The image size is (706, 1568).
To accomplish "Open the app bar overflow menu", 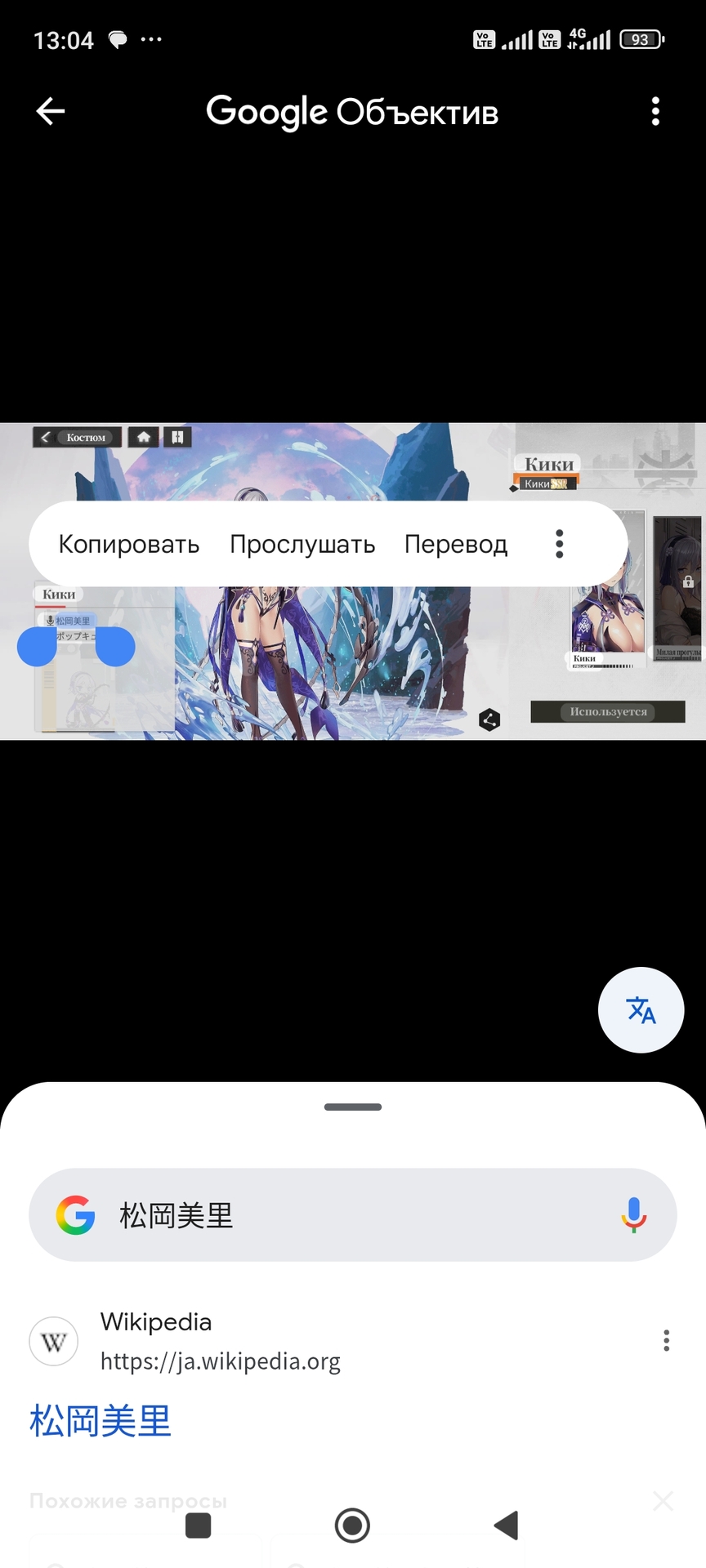I will [655, 111].
